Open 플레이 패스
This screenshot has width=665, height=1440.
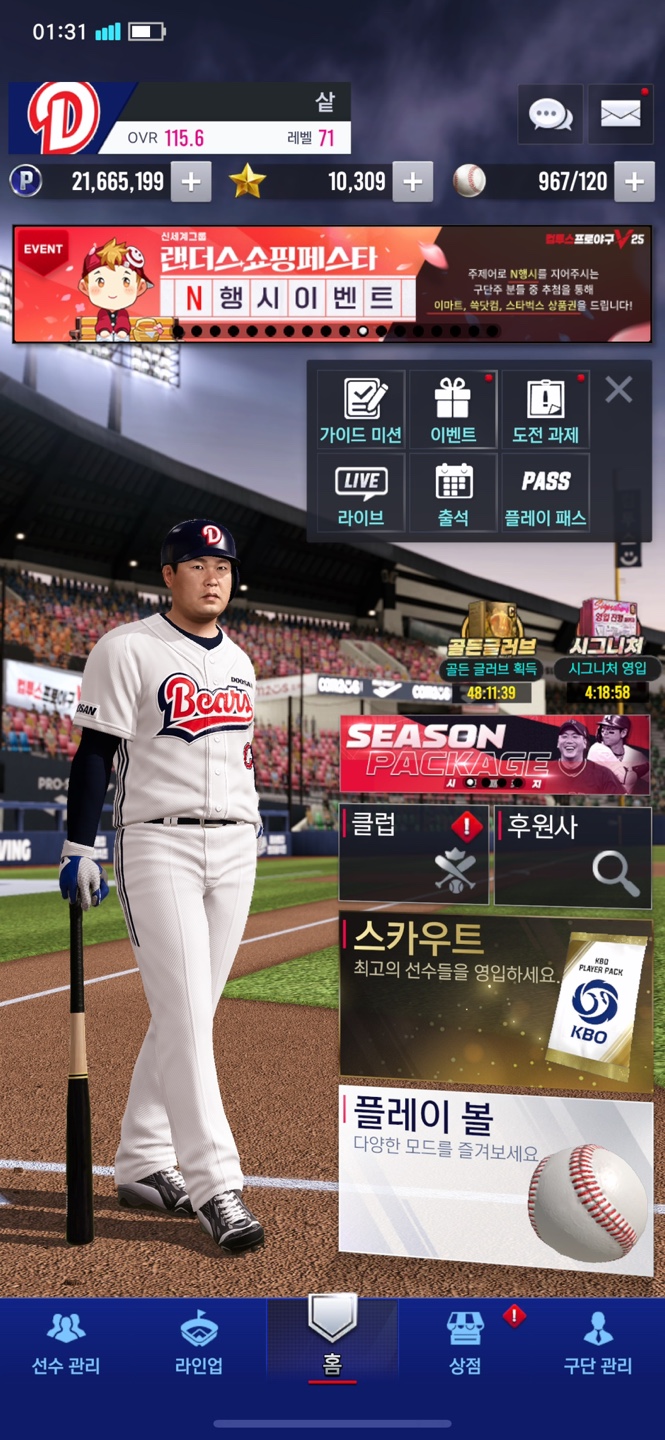click(545, 493)
